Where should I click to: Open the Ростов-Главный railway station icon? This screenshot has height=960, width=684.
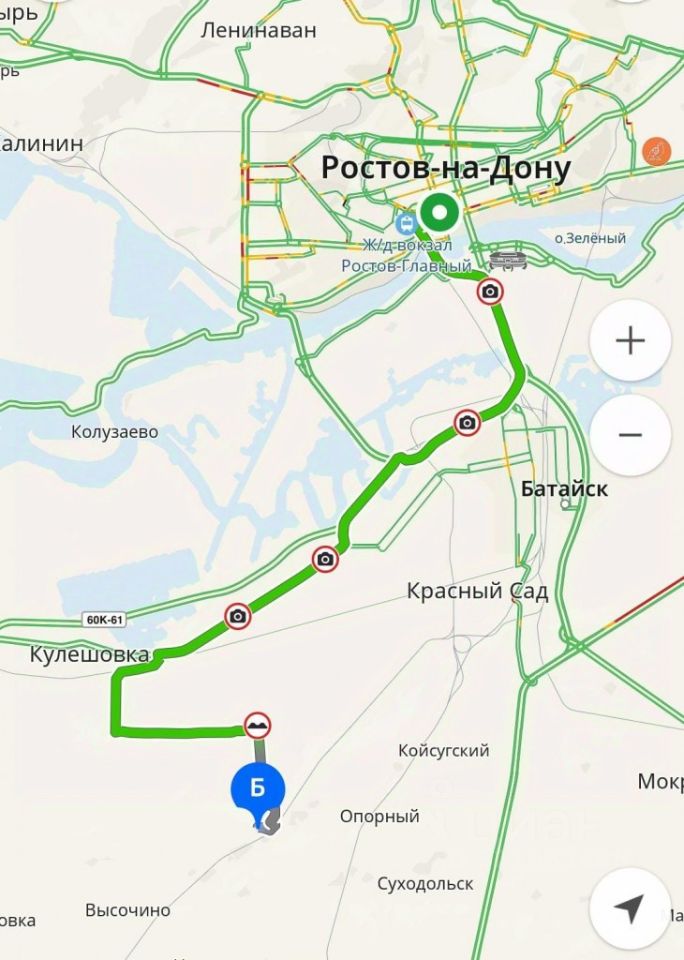click(x=406, y=221)
